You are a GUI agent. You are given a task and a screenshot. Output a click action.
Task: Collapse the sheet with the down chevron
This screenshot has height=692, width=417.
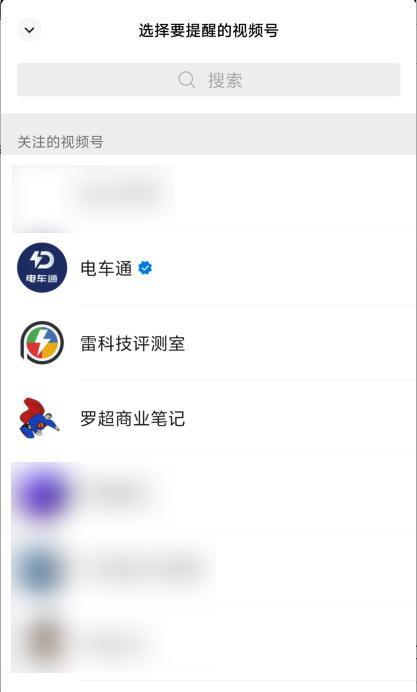pyautogui.click(x=30, y=30)
